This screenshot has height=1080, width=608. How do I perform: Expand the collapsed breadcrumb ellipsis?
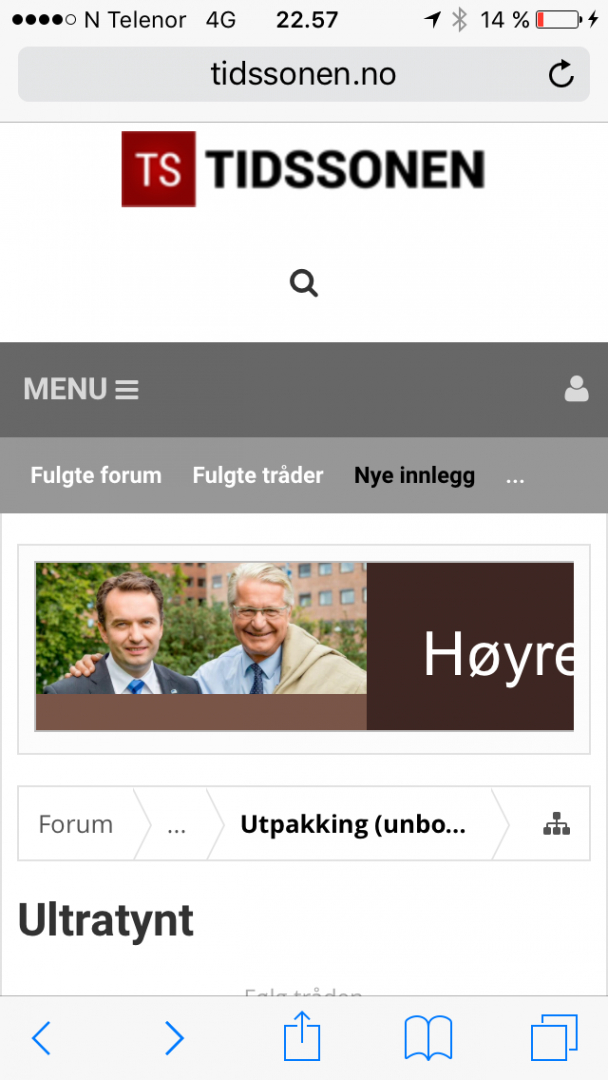tap(176, 825)
